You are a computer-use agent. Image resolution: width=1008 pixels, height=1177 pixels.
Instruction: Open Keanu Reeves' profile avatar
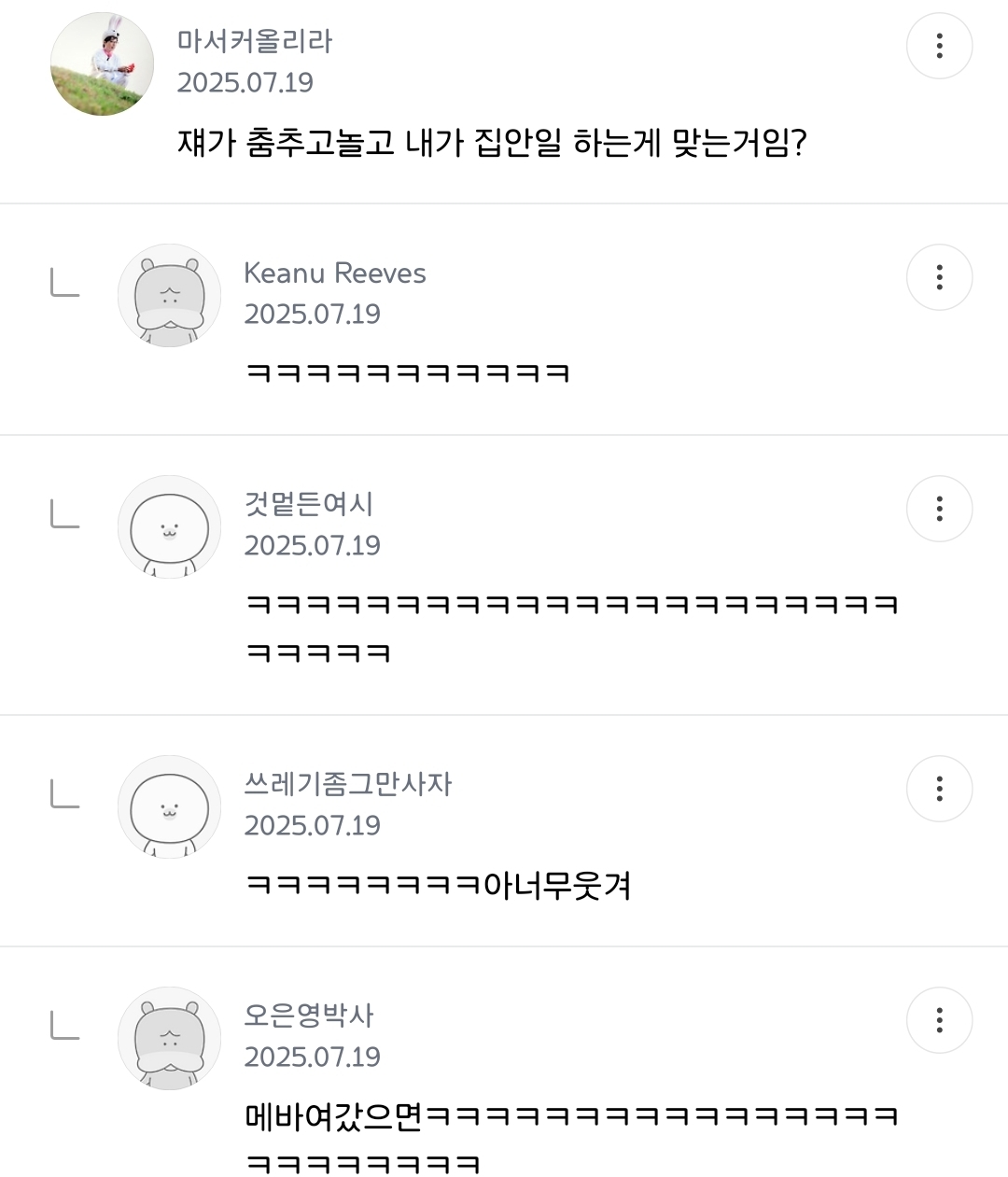(x=169, y=296)
